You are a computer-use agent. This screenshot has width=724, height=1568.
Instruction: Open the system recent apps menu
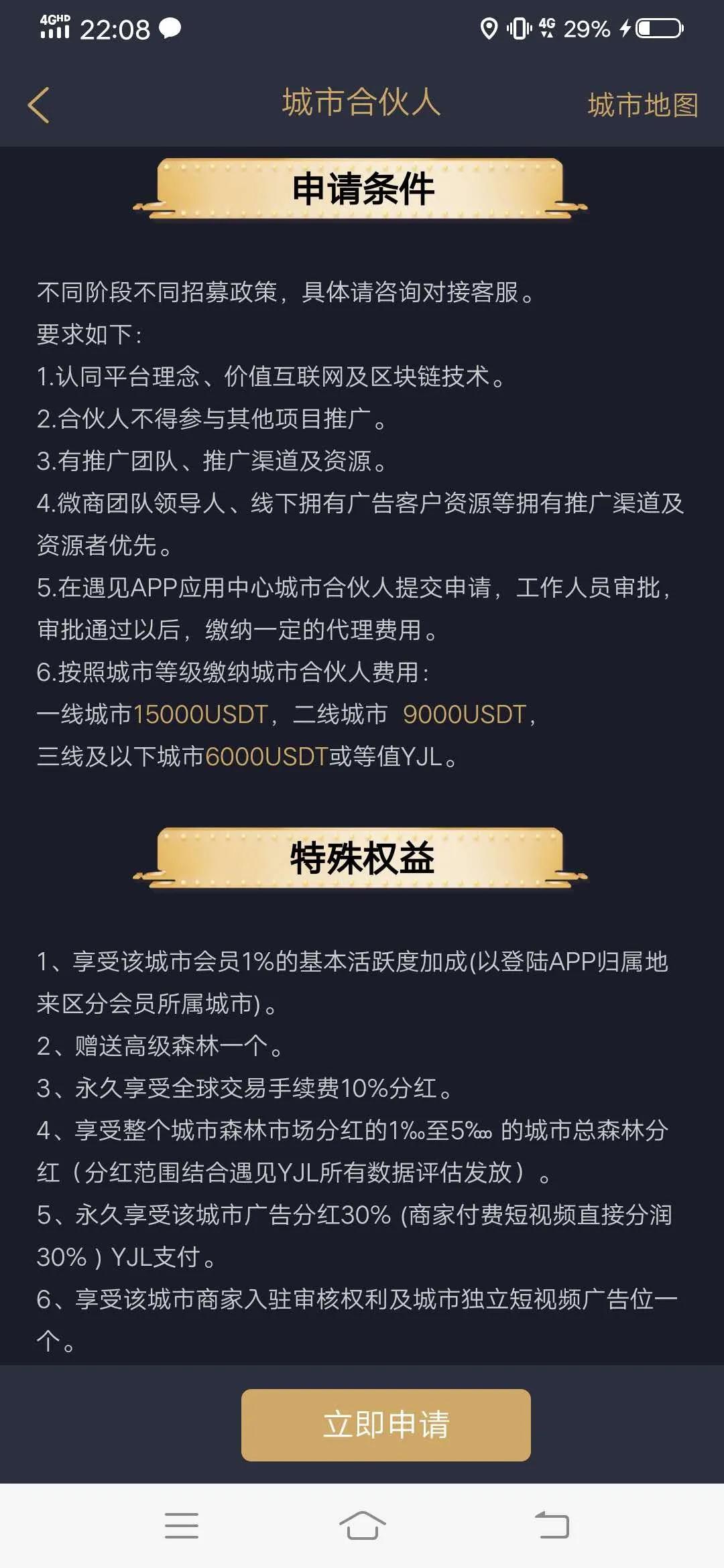(182, 1525)
